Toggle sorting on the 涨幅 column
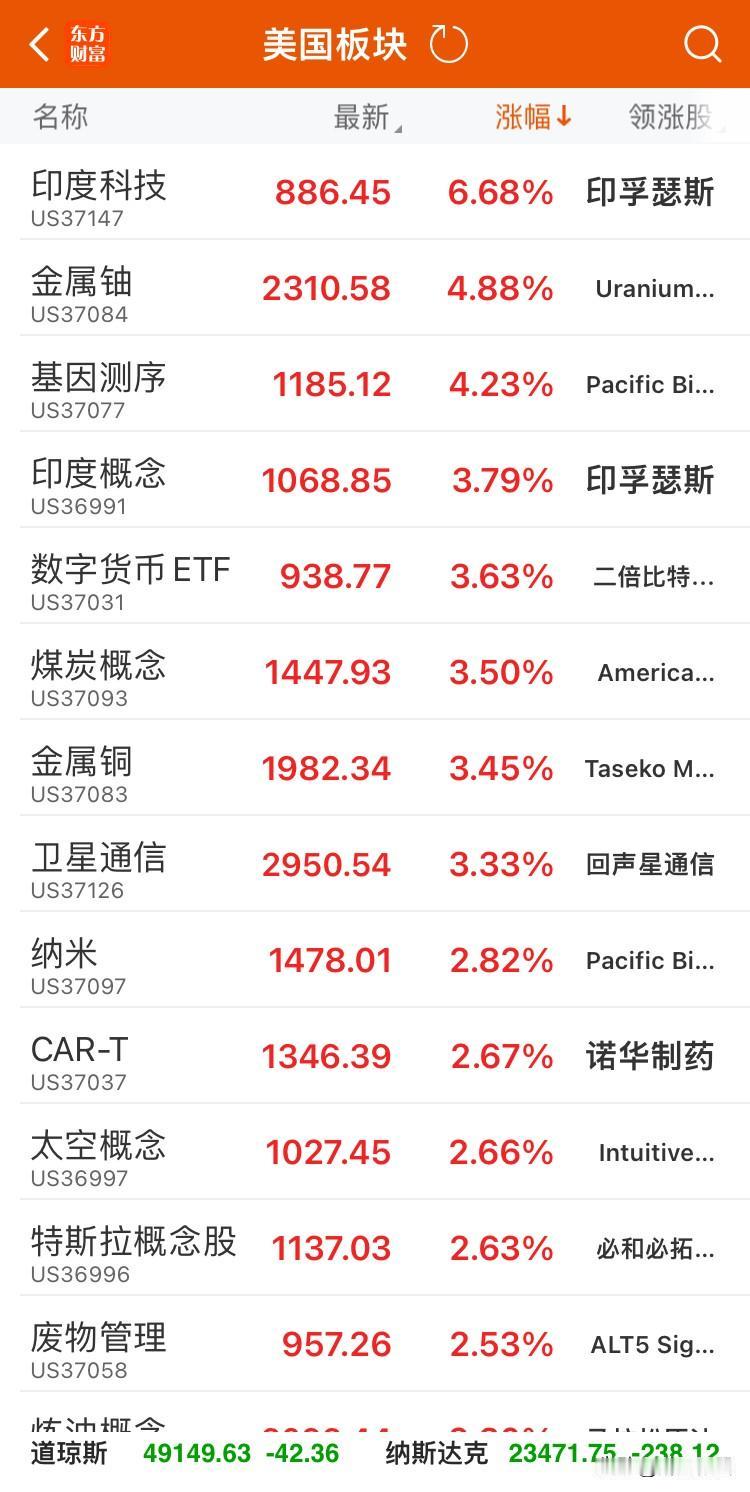 (x=533, y=117)
